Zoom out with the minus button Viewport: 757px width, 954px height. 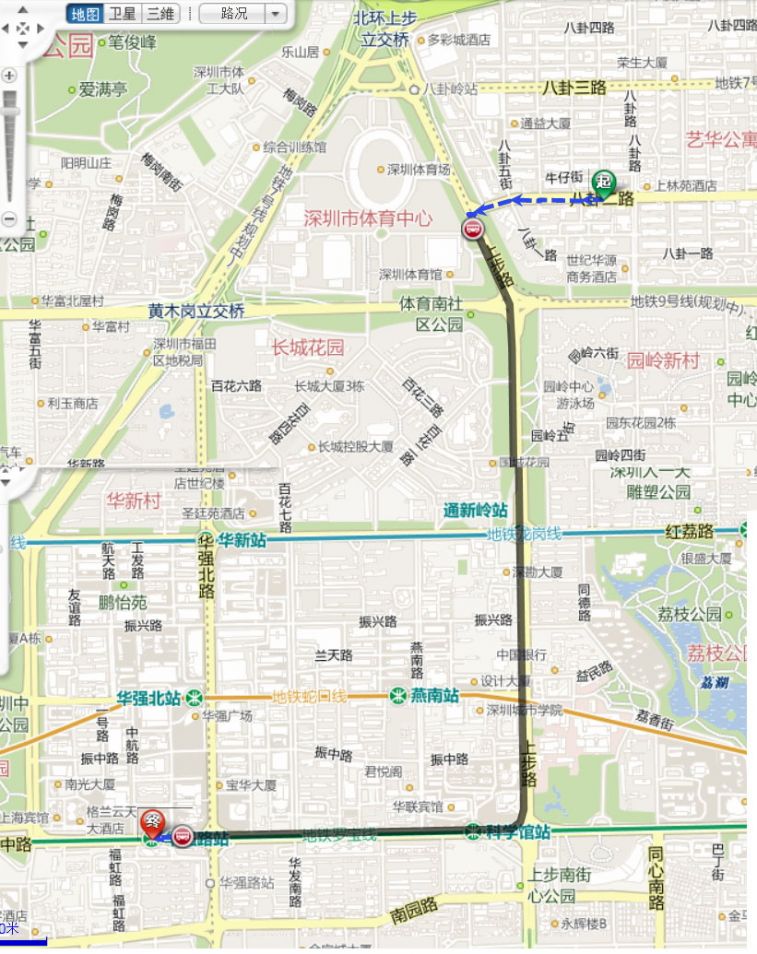click(x=9, y=218)
